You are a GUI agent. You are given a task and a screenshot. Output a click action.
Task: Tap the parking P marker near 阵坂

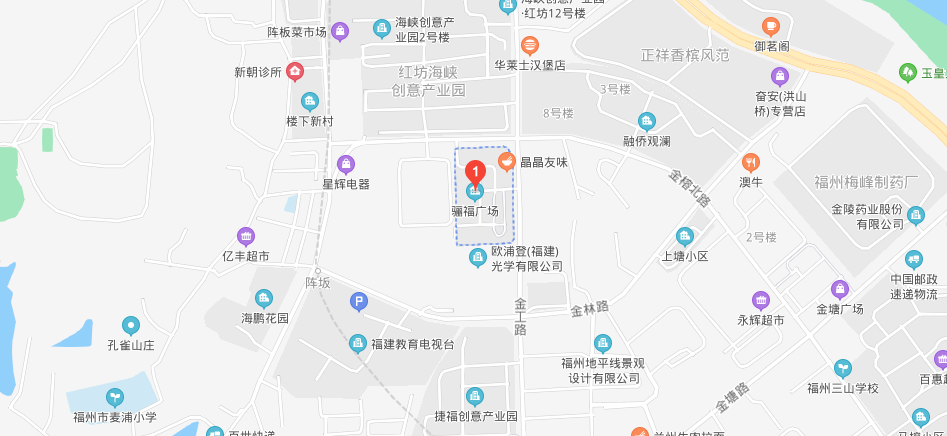point(358,301)
